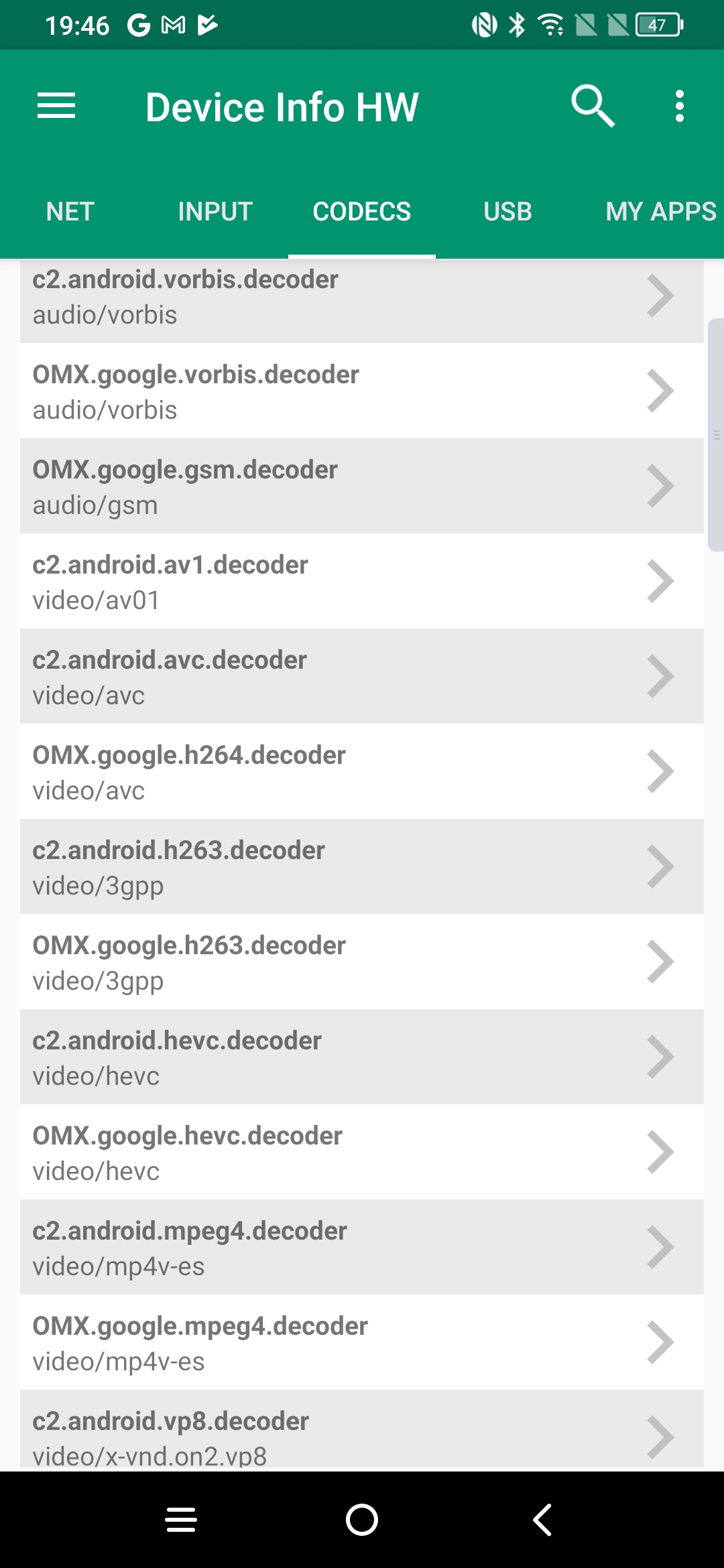724x1568 pixels.
Task: Open the overflow menu
Action: pyautogui.click(x=679, y=106)
